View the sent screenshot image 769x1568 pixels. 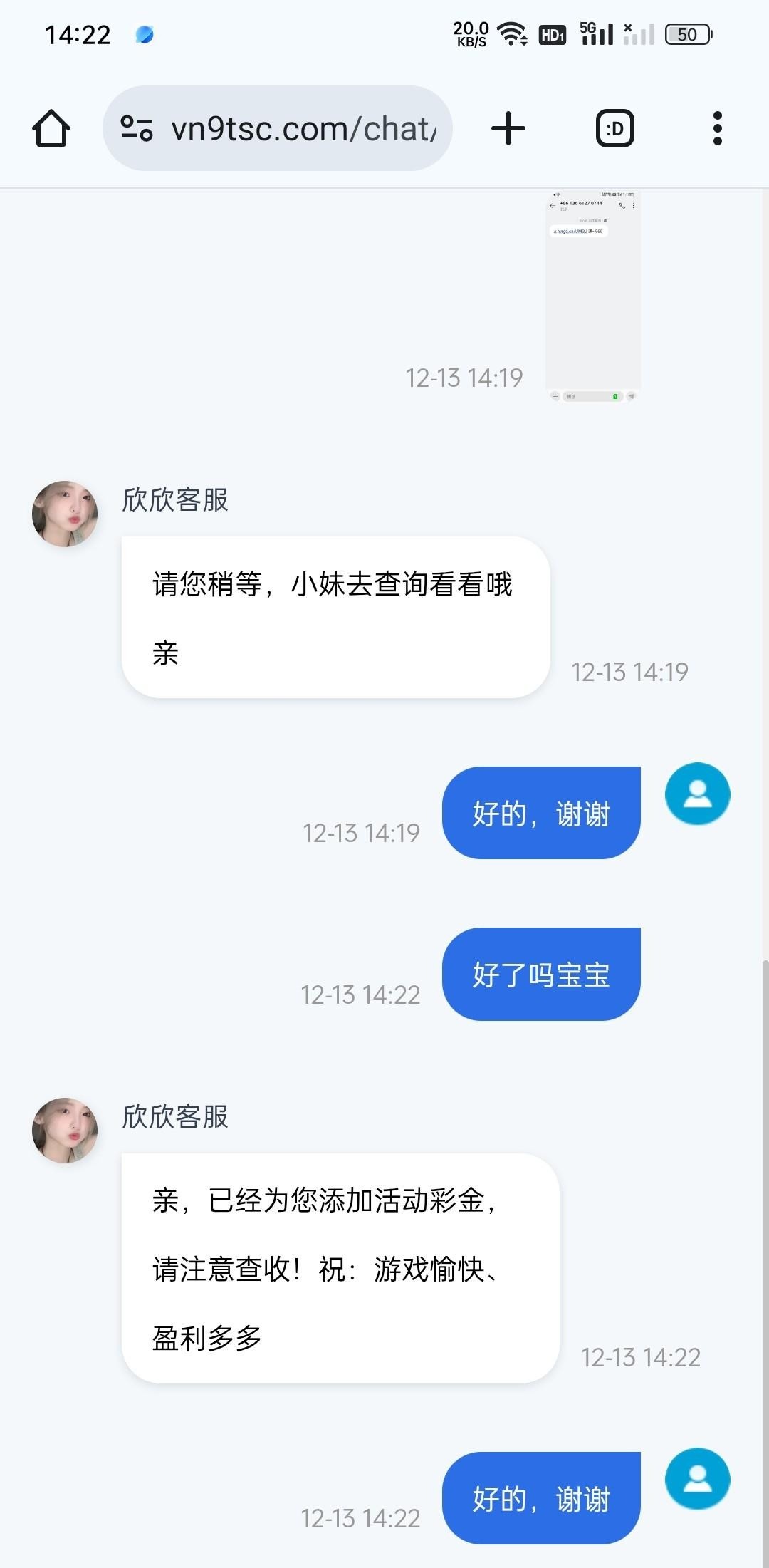[592, 296]
